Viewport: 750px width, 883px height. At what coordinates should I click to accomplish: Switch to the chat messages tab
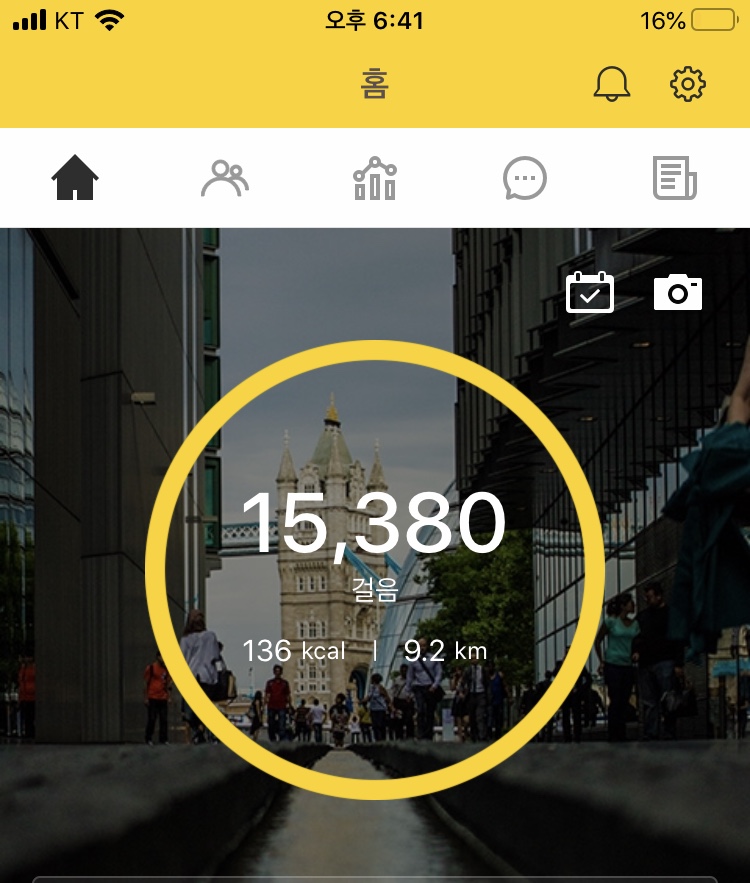pos(525,179)
